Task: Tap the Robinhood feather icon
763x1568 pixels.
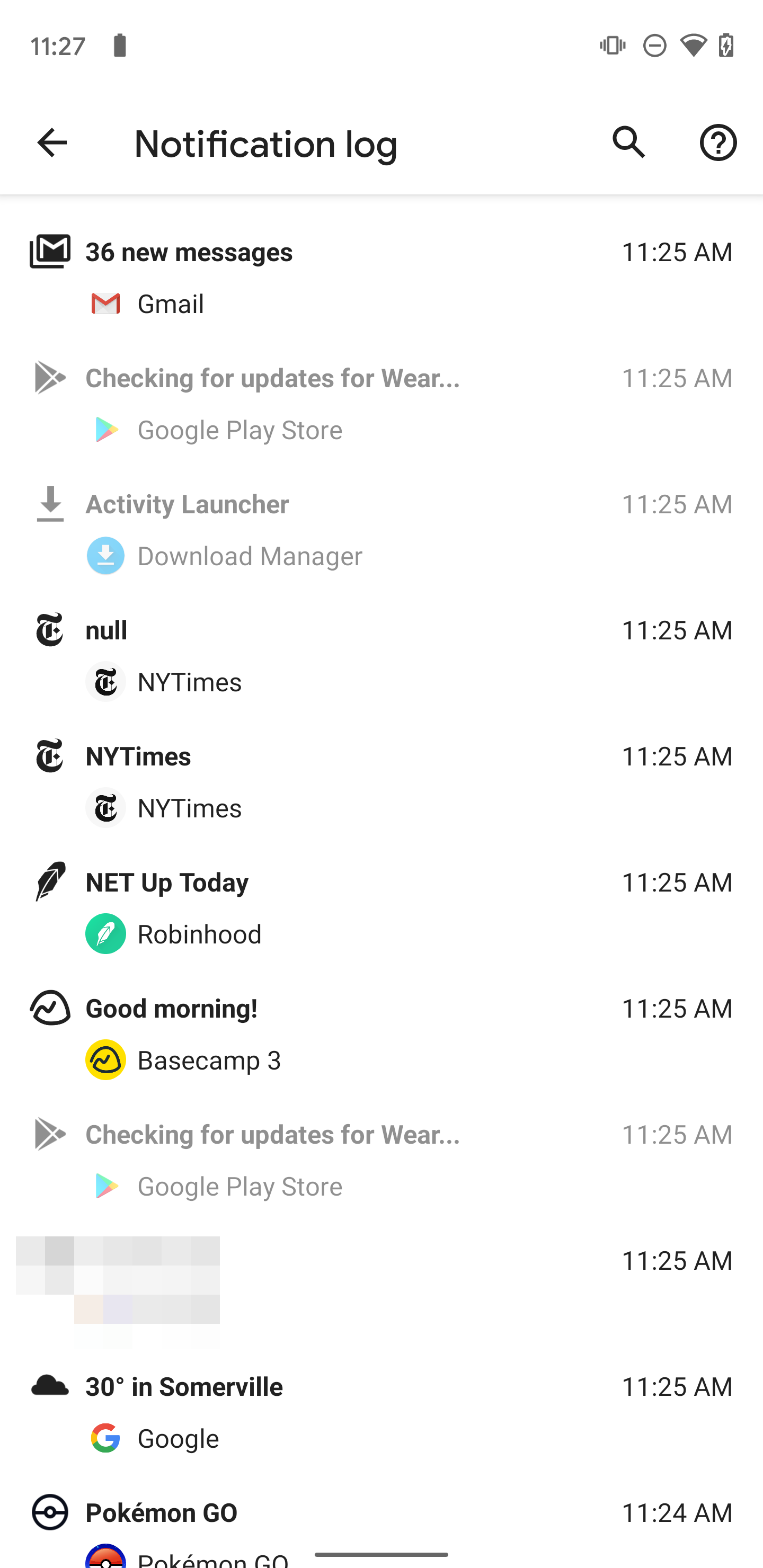Action: pos(105,933)
